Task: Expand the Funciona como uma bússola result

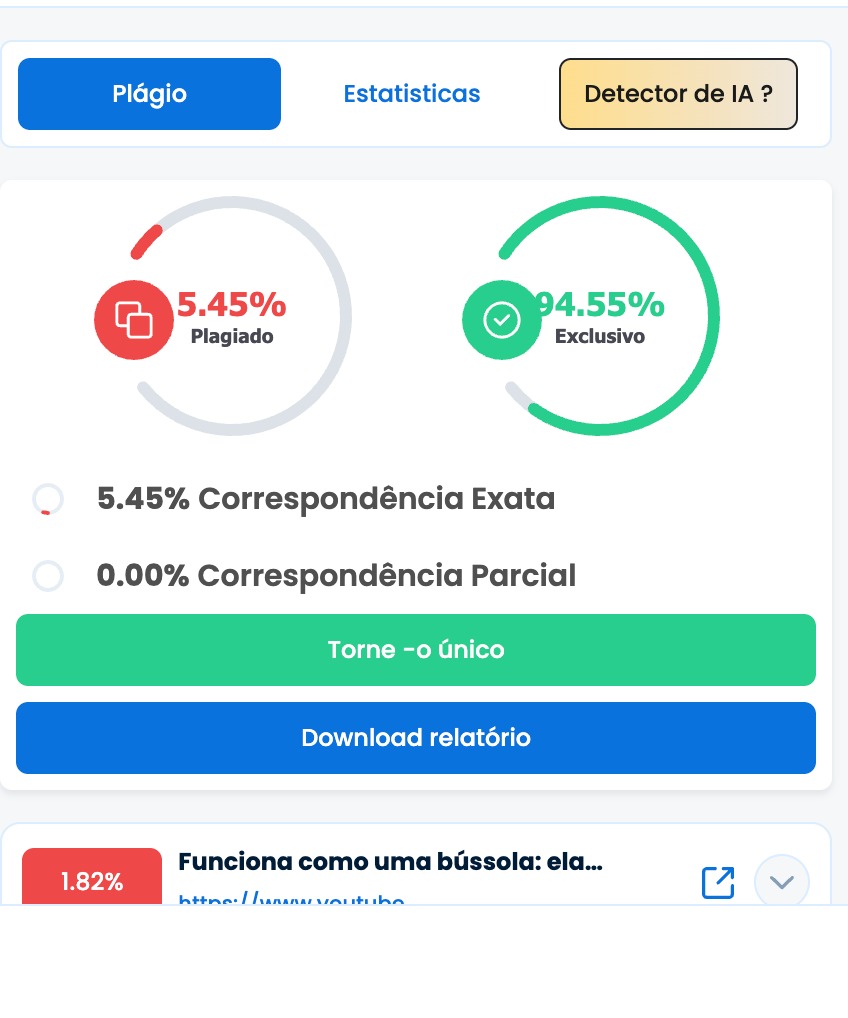Action: (x=781, y=882)
